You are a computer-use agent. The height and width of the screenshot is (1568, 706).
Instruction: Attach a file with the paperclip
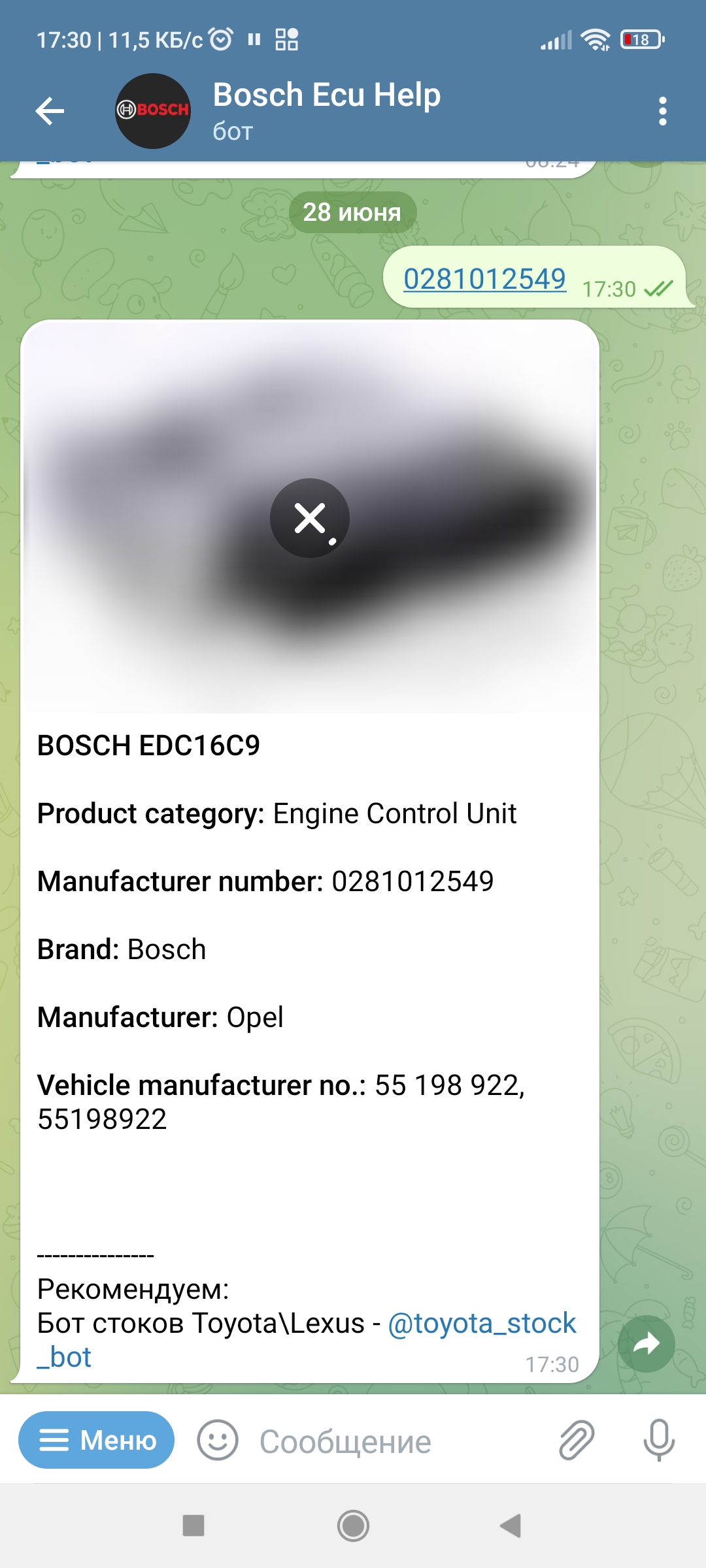point(577,1440)
